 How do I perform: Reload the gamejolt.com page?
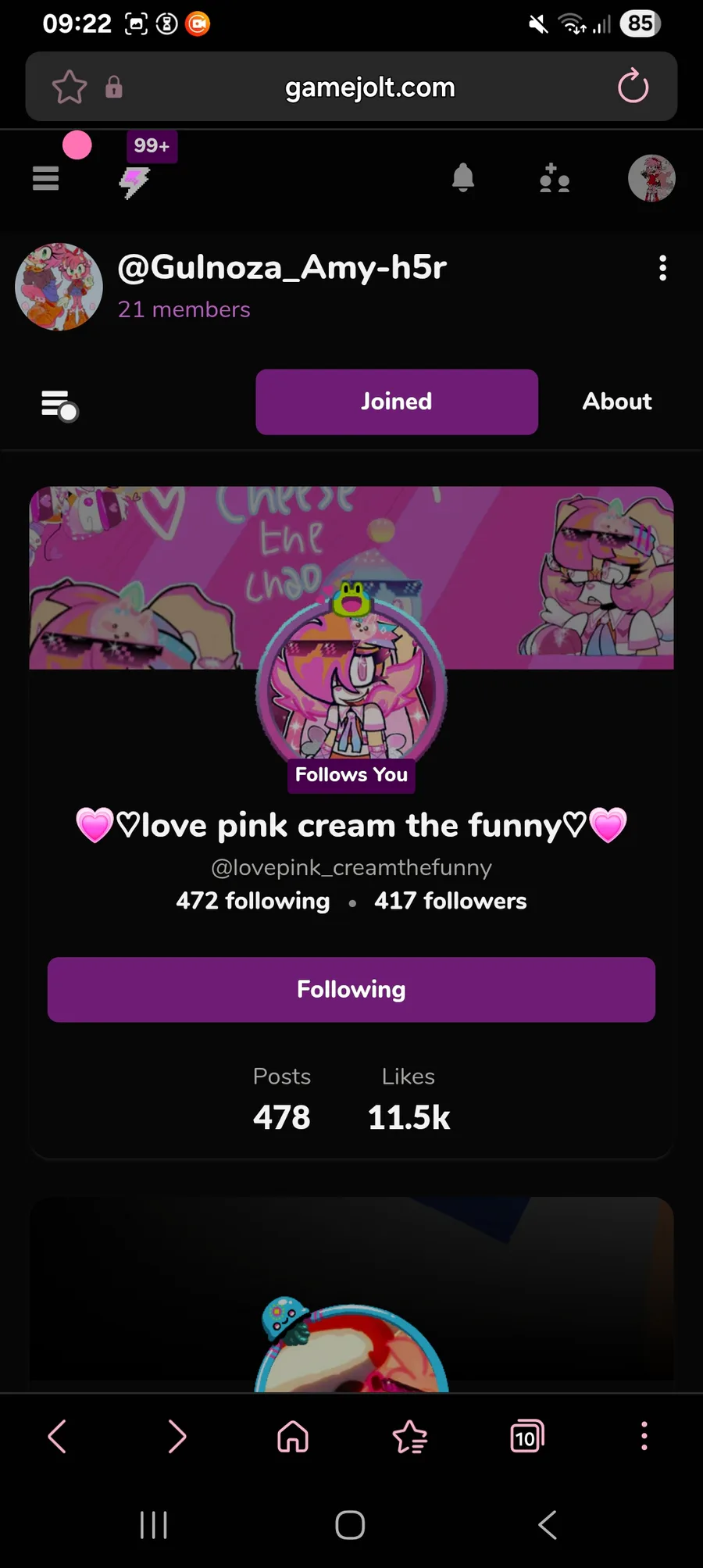(633, 86)
